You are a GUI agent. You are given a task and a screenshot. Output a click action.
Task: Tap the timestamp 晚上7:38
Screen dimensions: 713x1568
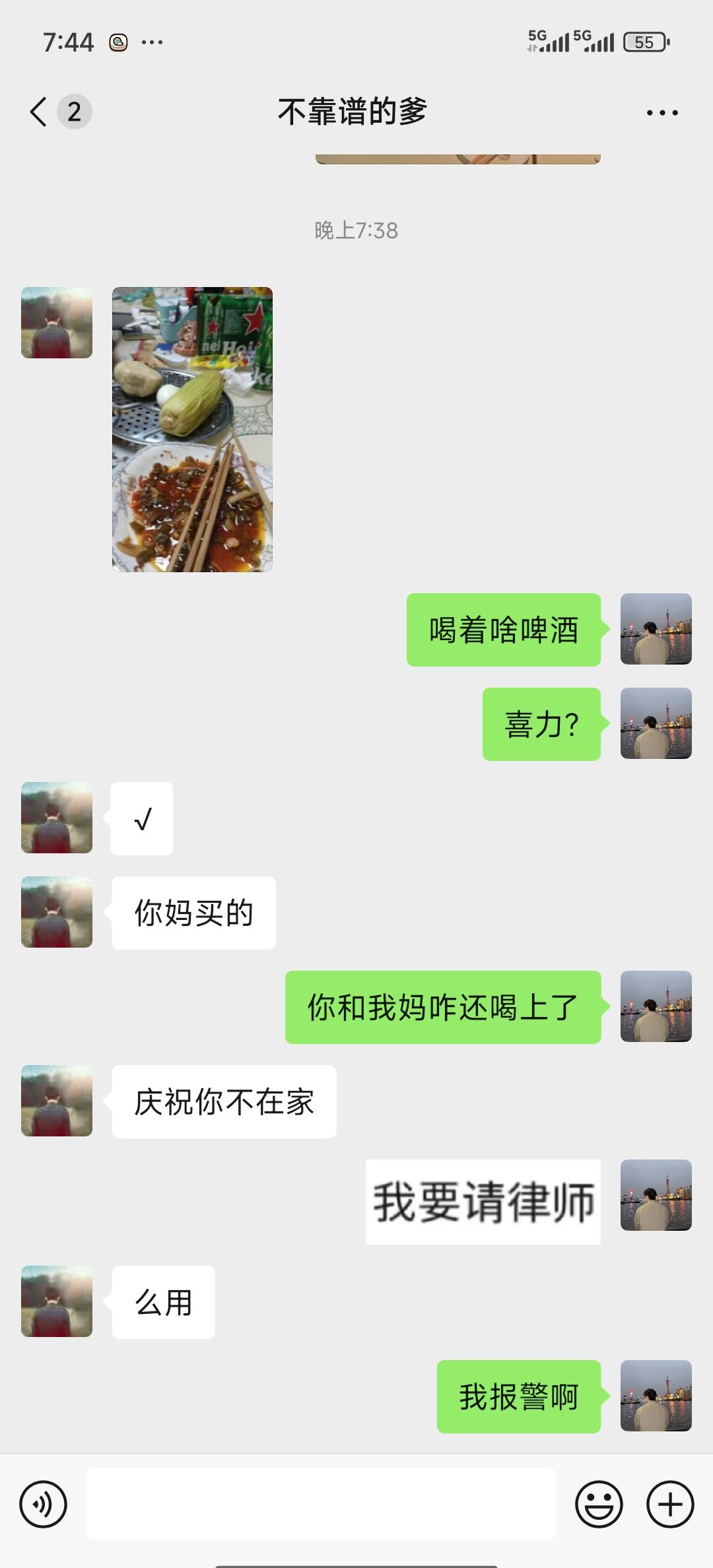356,230
